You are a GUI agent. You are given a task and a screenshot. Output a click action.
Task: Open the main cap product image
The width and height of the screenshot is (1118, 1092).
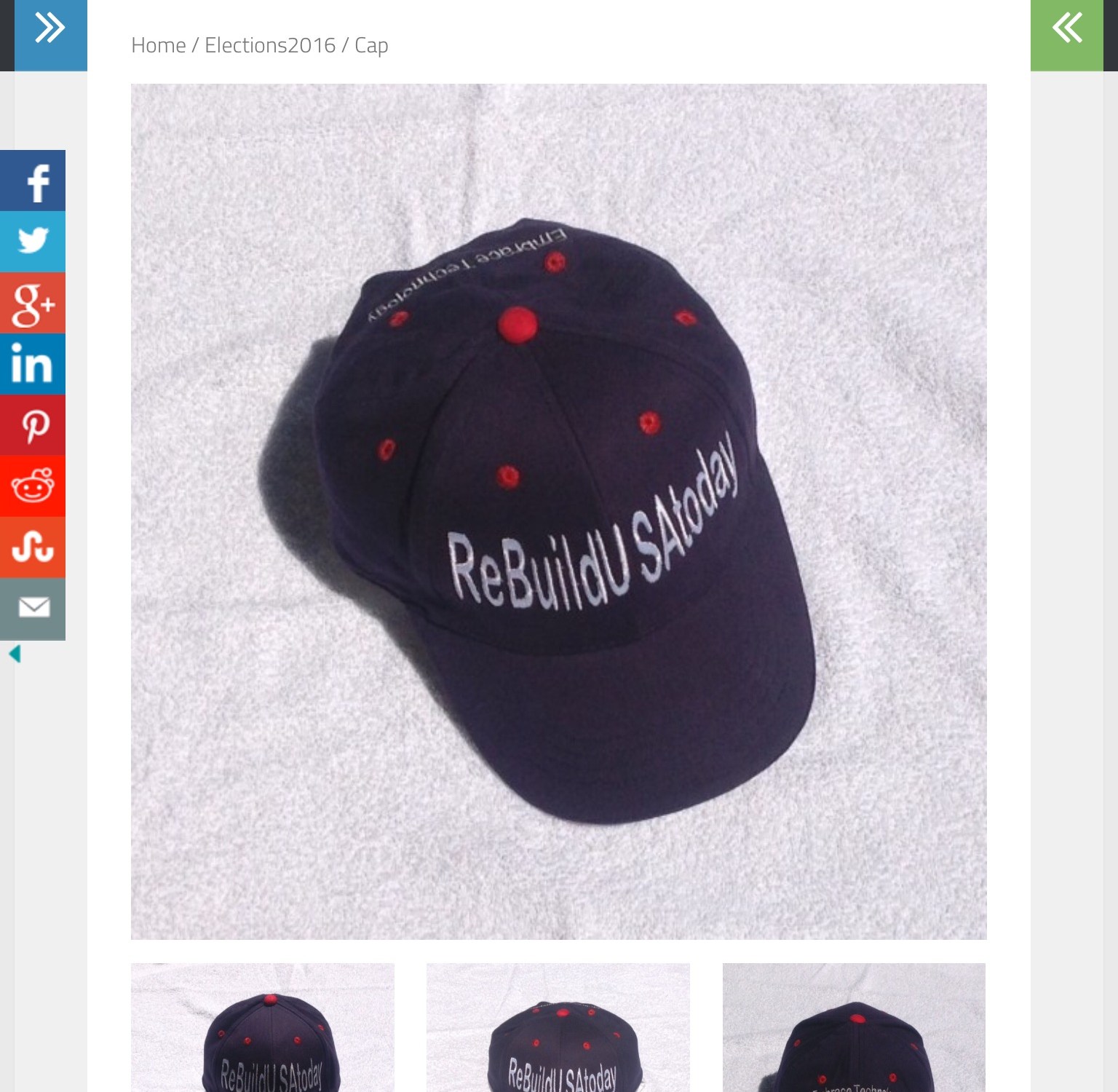tap(558, 511)
